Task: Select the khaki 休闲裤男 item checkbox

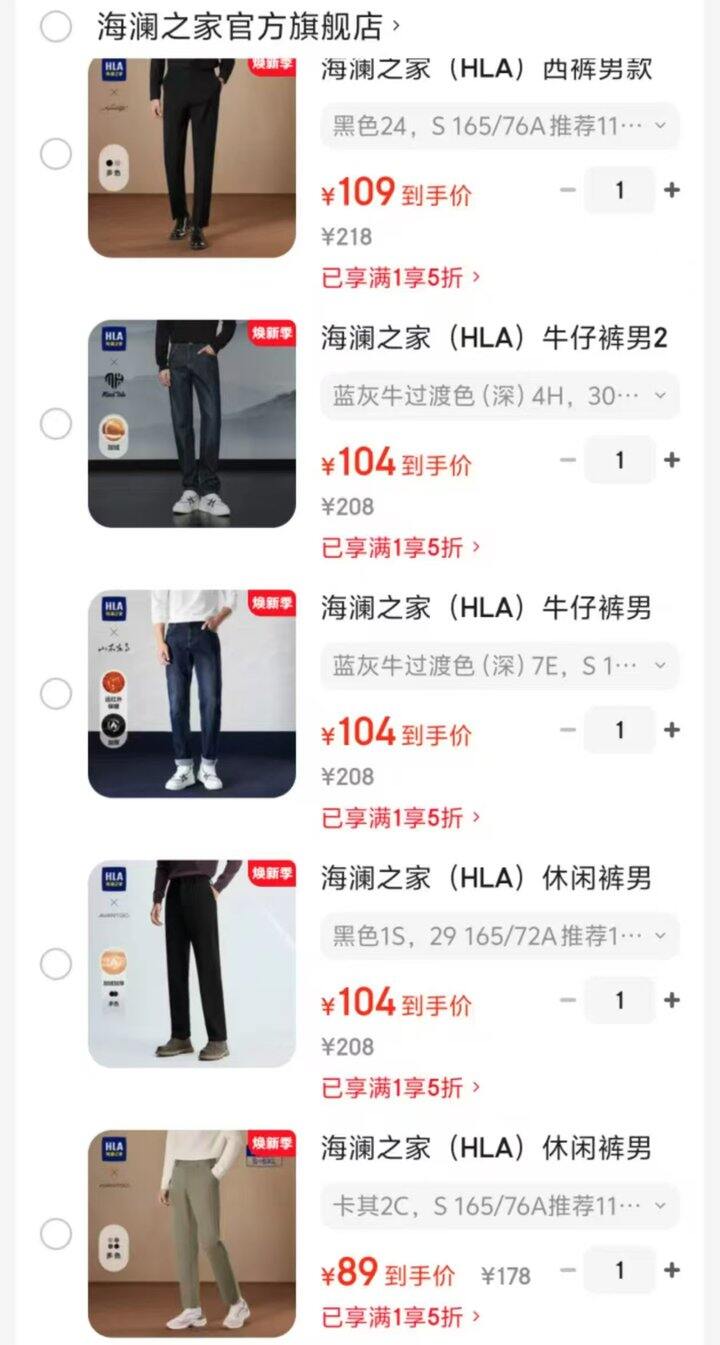Action: coord(56,1236)
